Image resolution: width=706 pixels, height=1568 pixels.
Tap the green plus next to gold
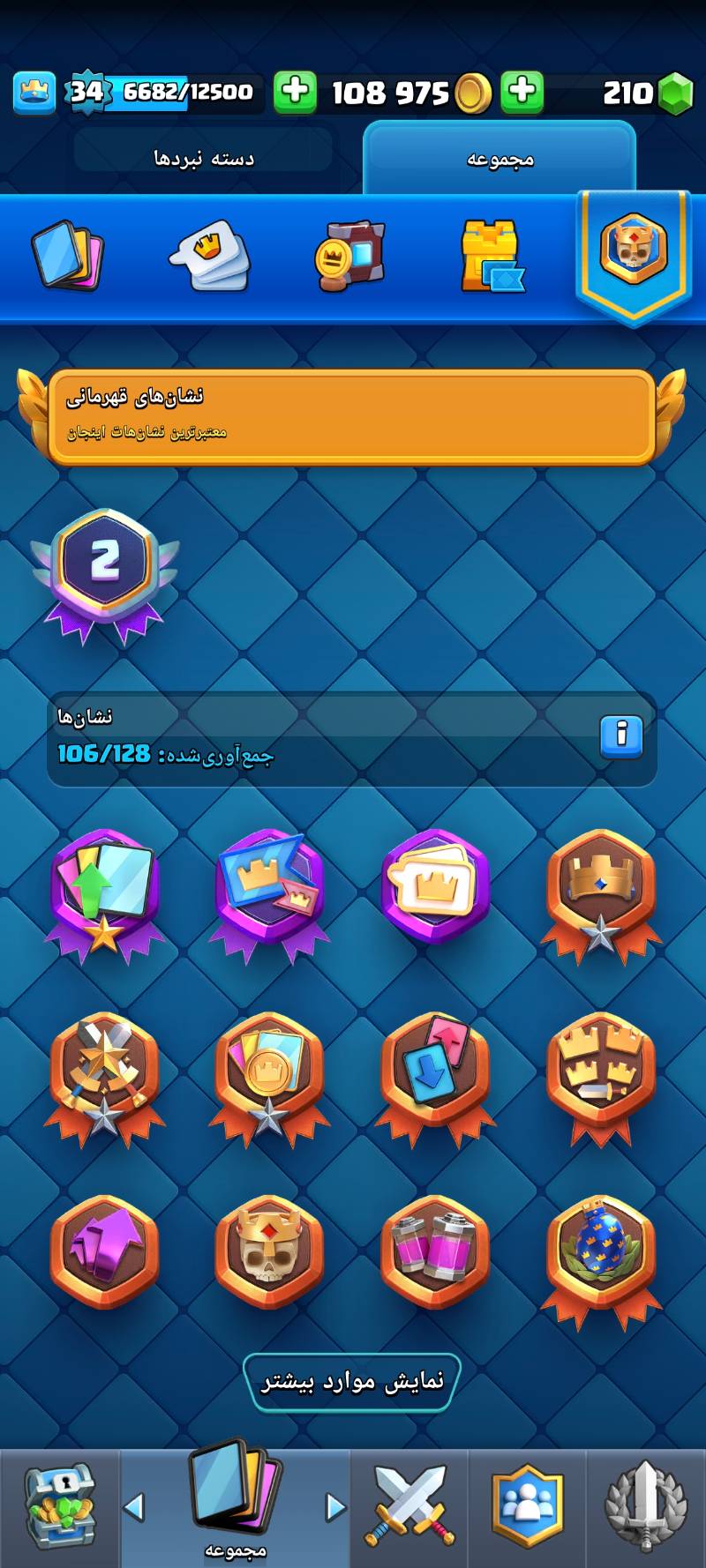tap(295, 92)
